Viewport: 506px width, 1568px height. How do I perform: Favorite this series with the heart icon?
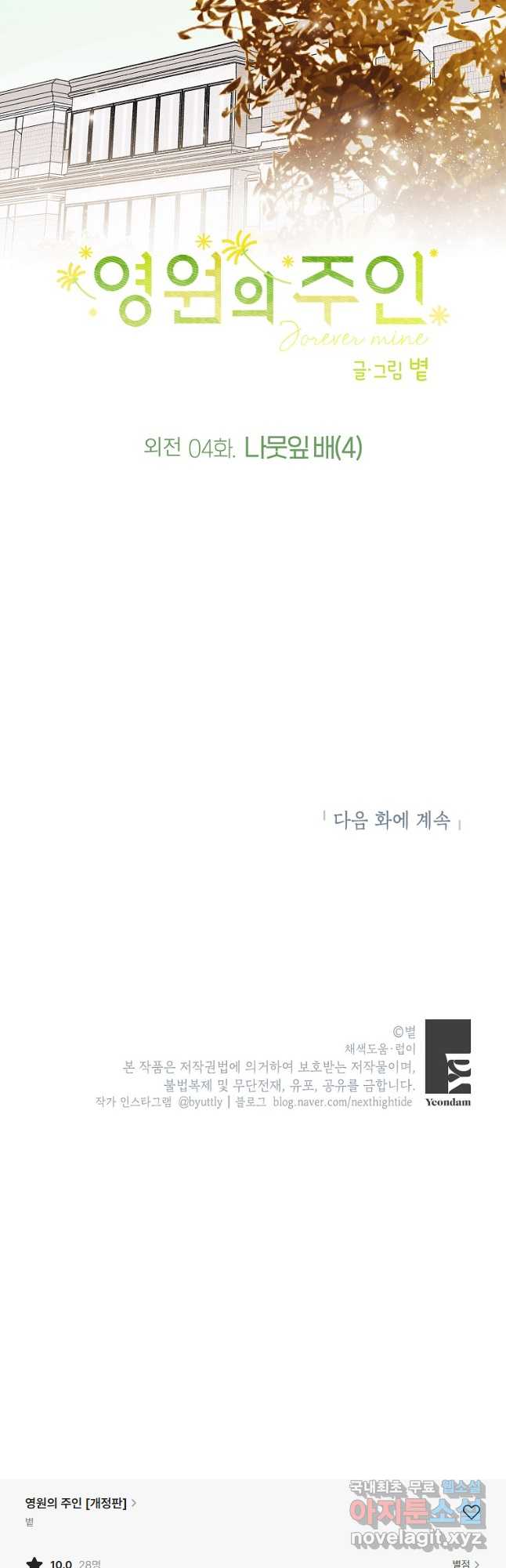[472, 1511]
